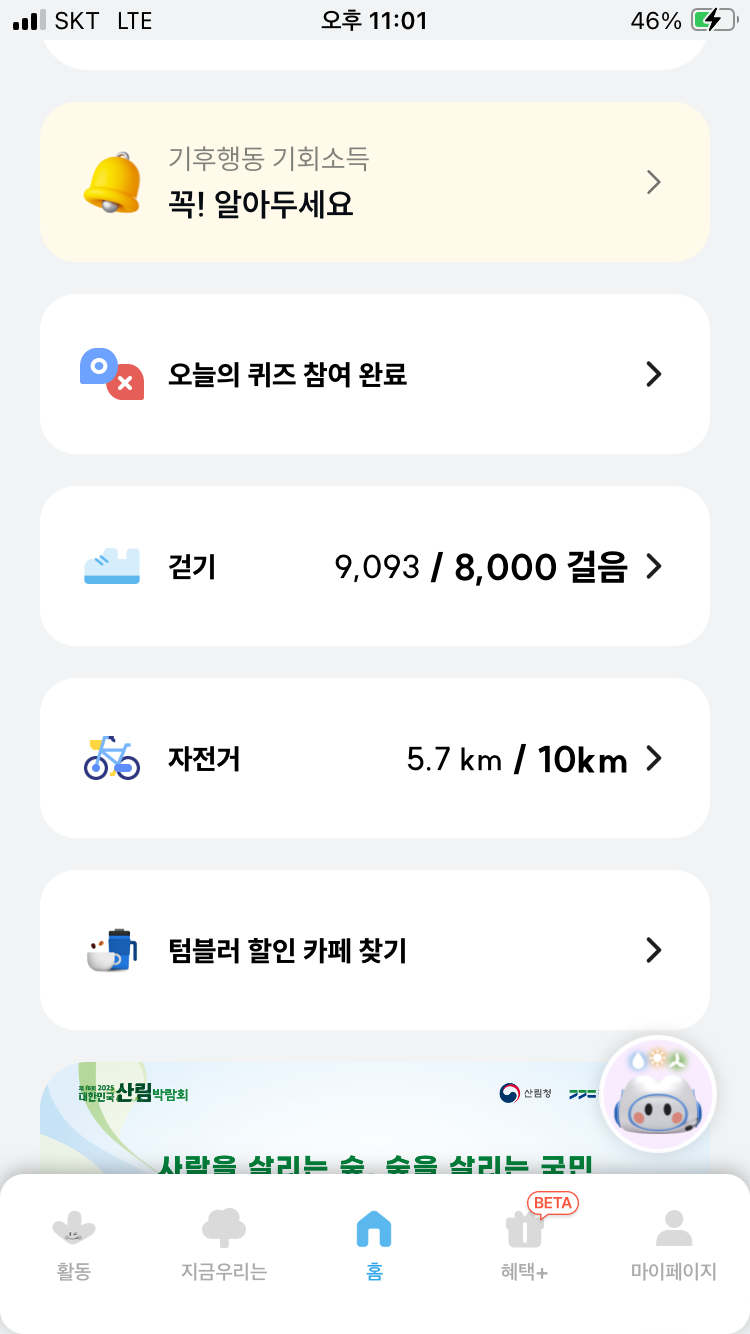
Task: Open the 걷기 step count row
Action: click(374, 566)
